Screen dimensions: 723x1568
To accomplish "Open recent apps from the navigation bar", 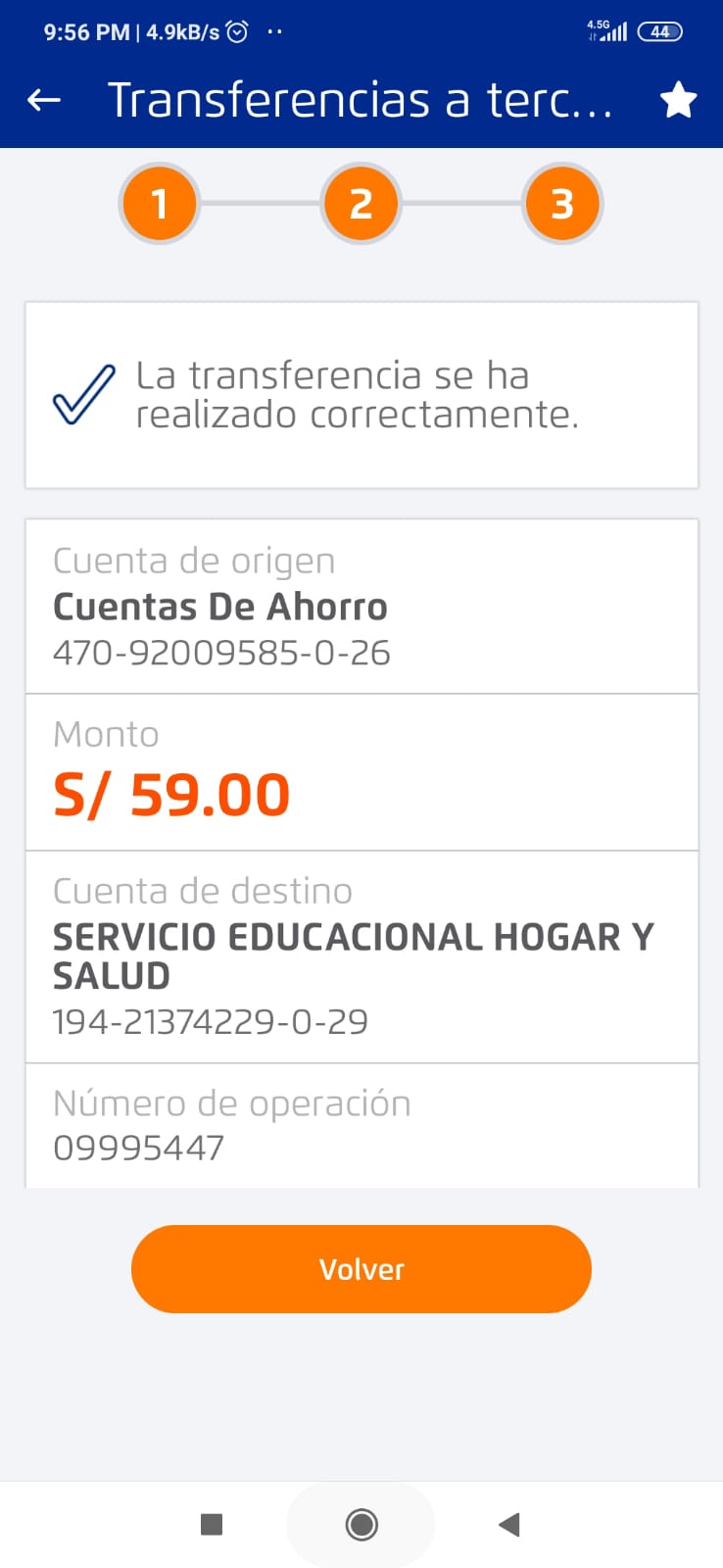I will [212, 1524].
